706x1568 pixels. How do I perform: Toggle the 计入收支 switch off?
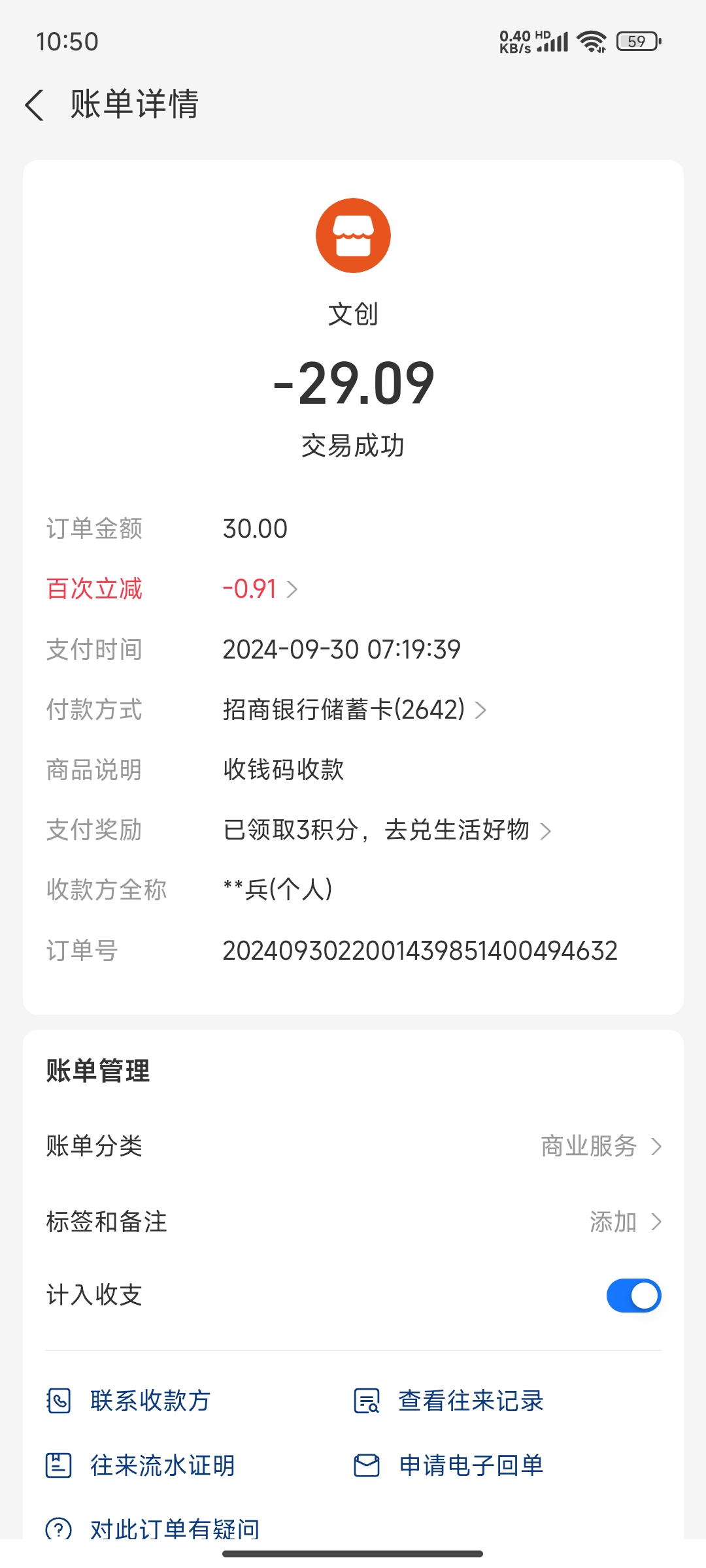click(x=633, y=1296)
